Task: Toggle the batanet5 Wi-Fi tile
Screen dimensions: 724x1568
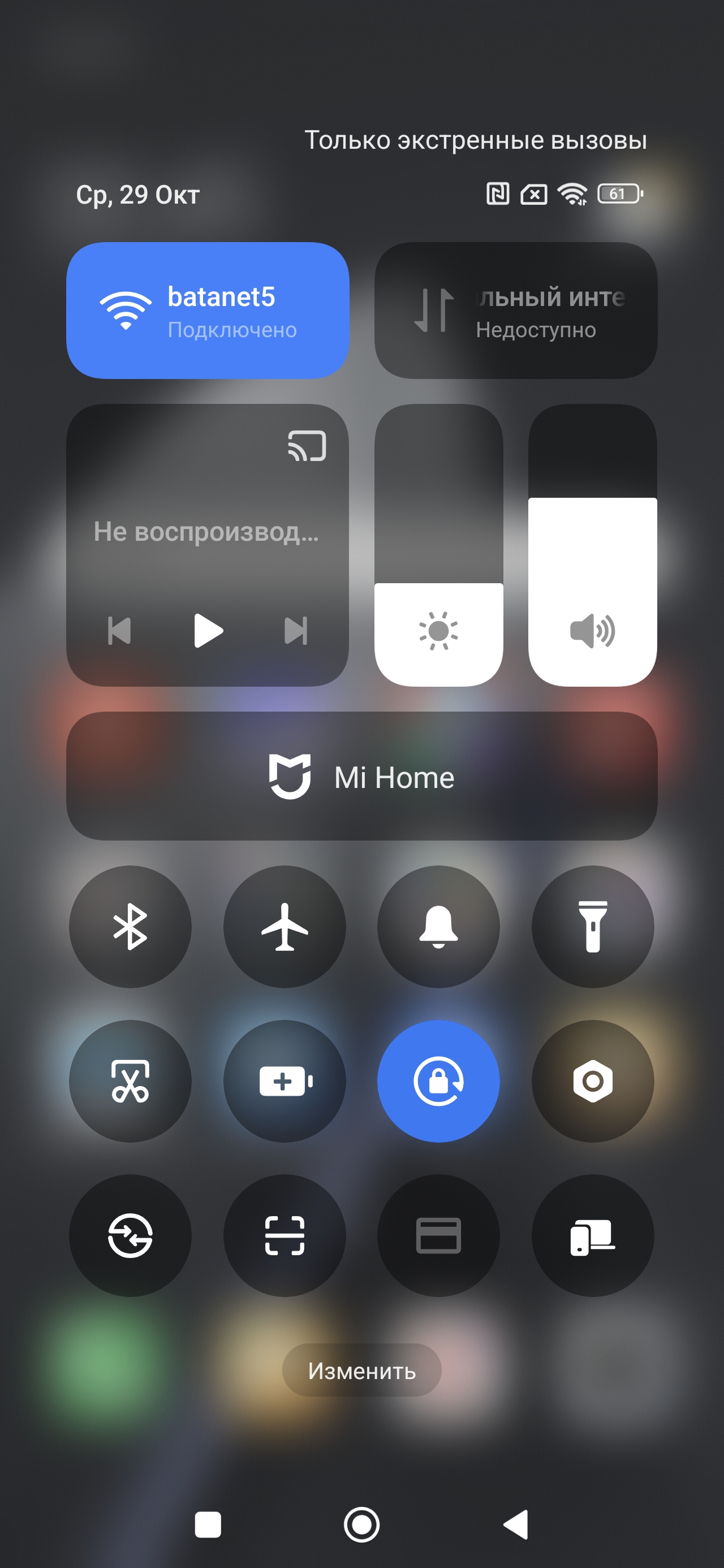Action: pyautogui.click(x=207, y=311)
